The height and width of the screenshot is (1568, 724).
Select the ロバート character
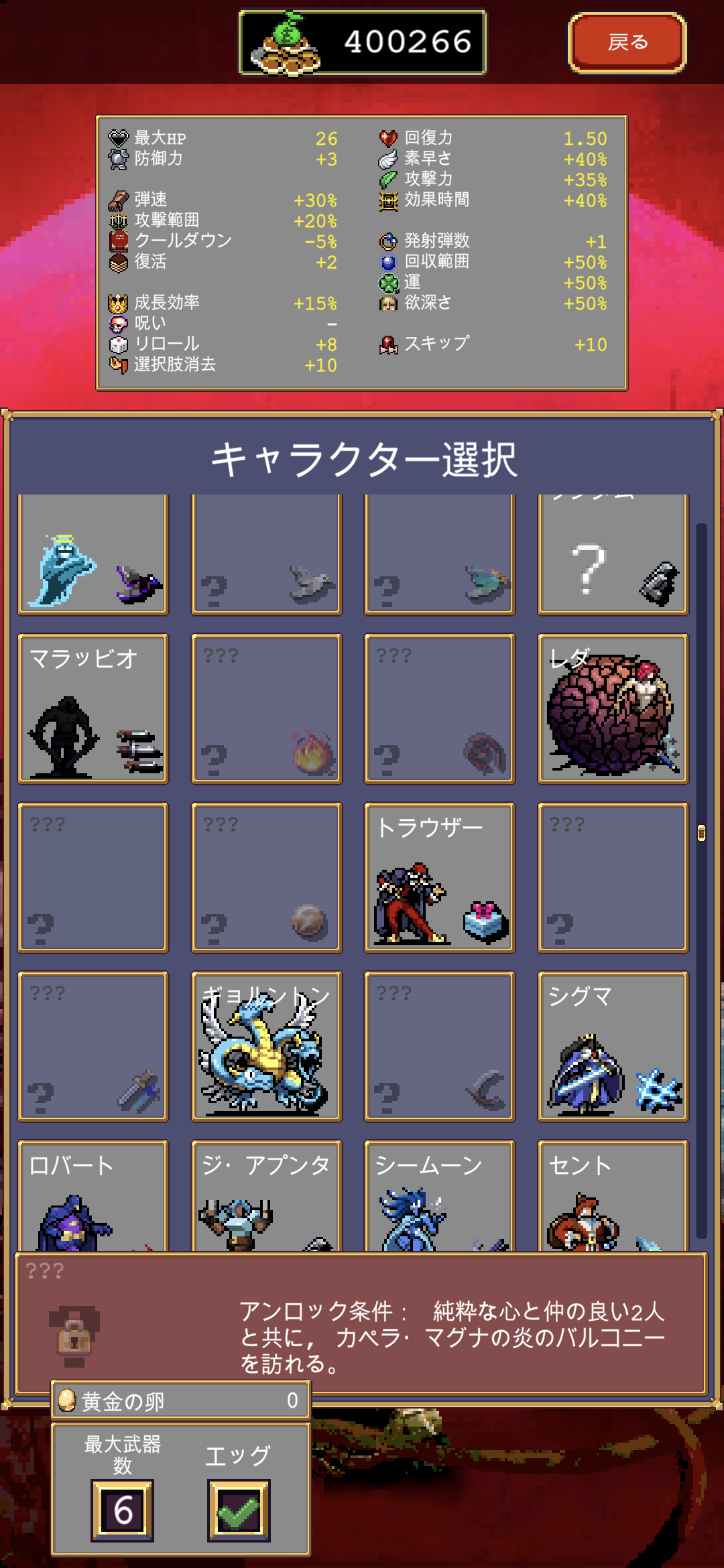(93, 1196)
